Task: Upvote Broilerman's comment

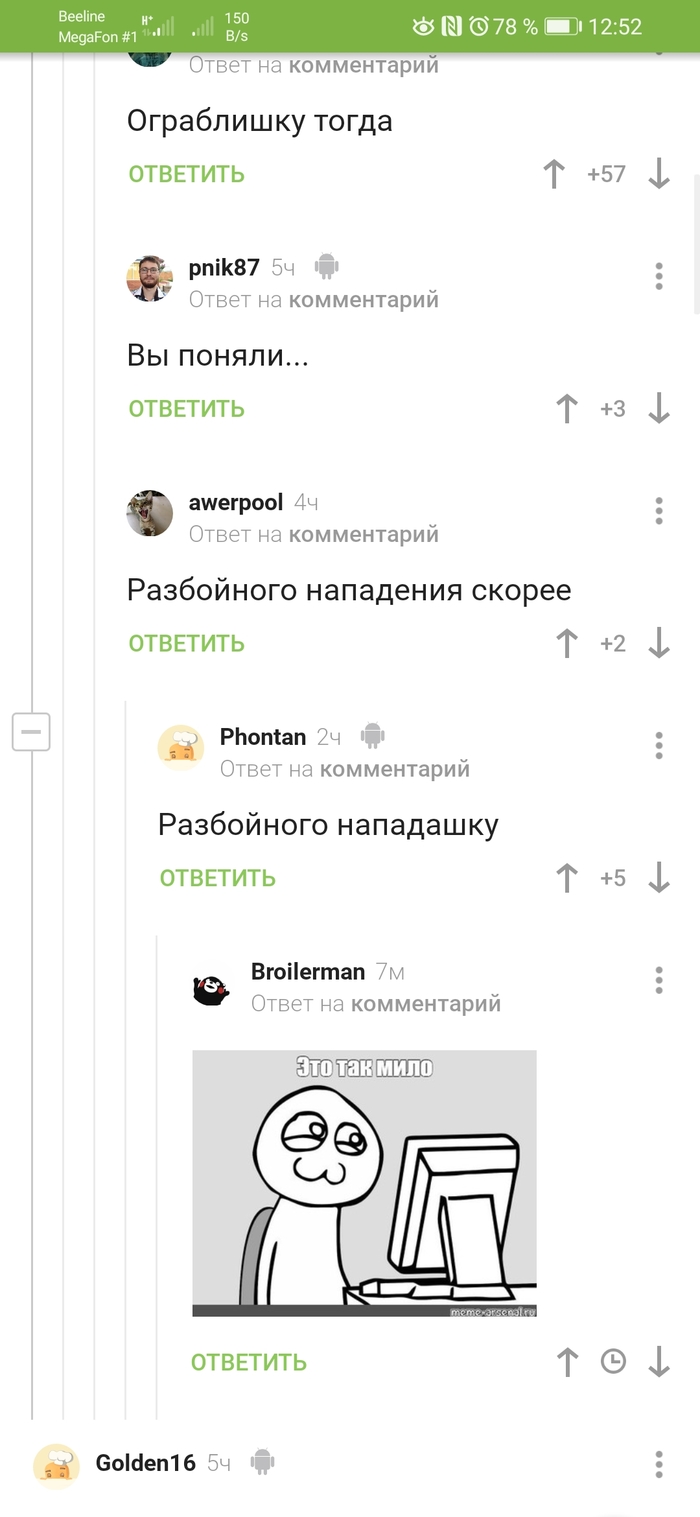Action: pyautogui.click(x=567, y=1362)
